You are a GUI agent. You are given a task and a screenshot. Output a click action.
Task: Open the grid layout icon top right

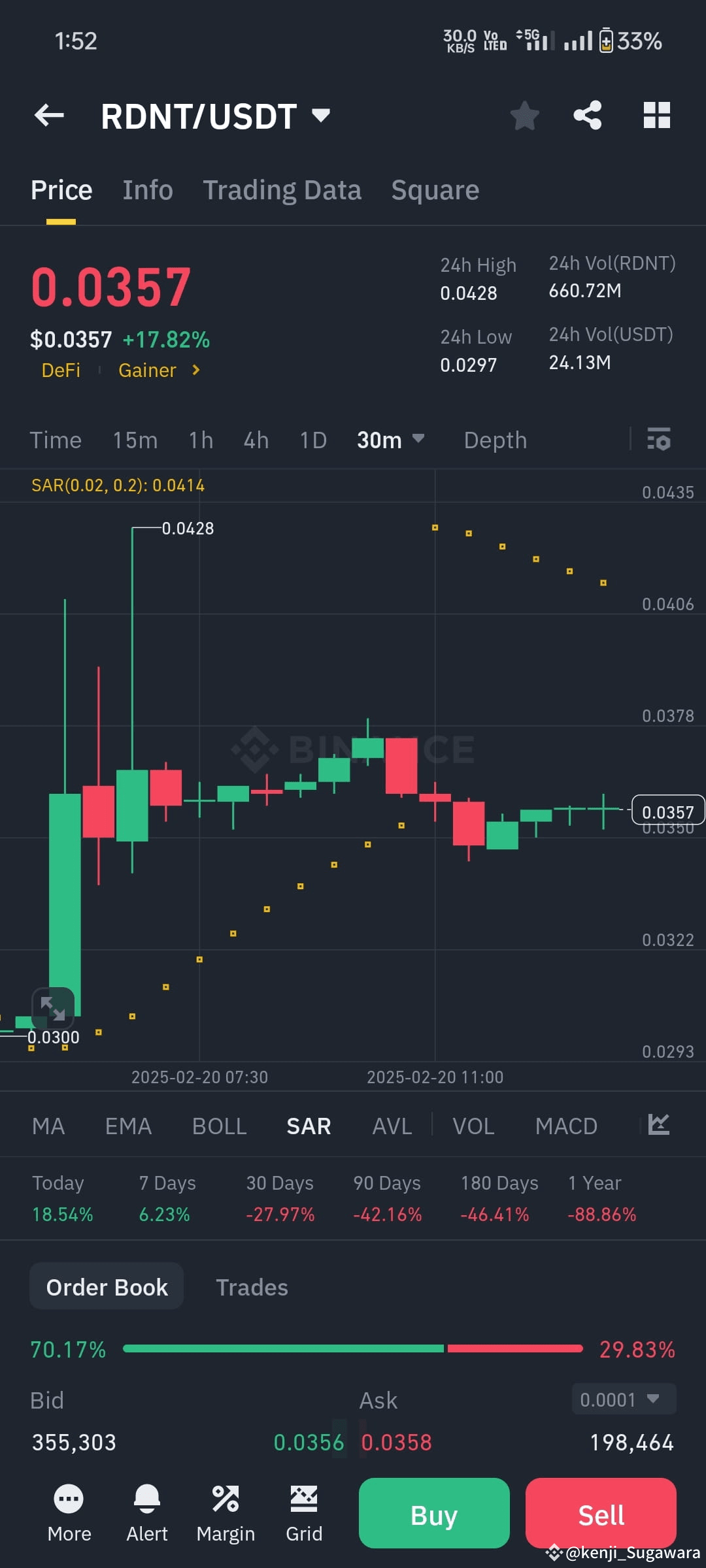click(657, 115)
